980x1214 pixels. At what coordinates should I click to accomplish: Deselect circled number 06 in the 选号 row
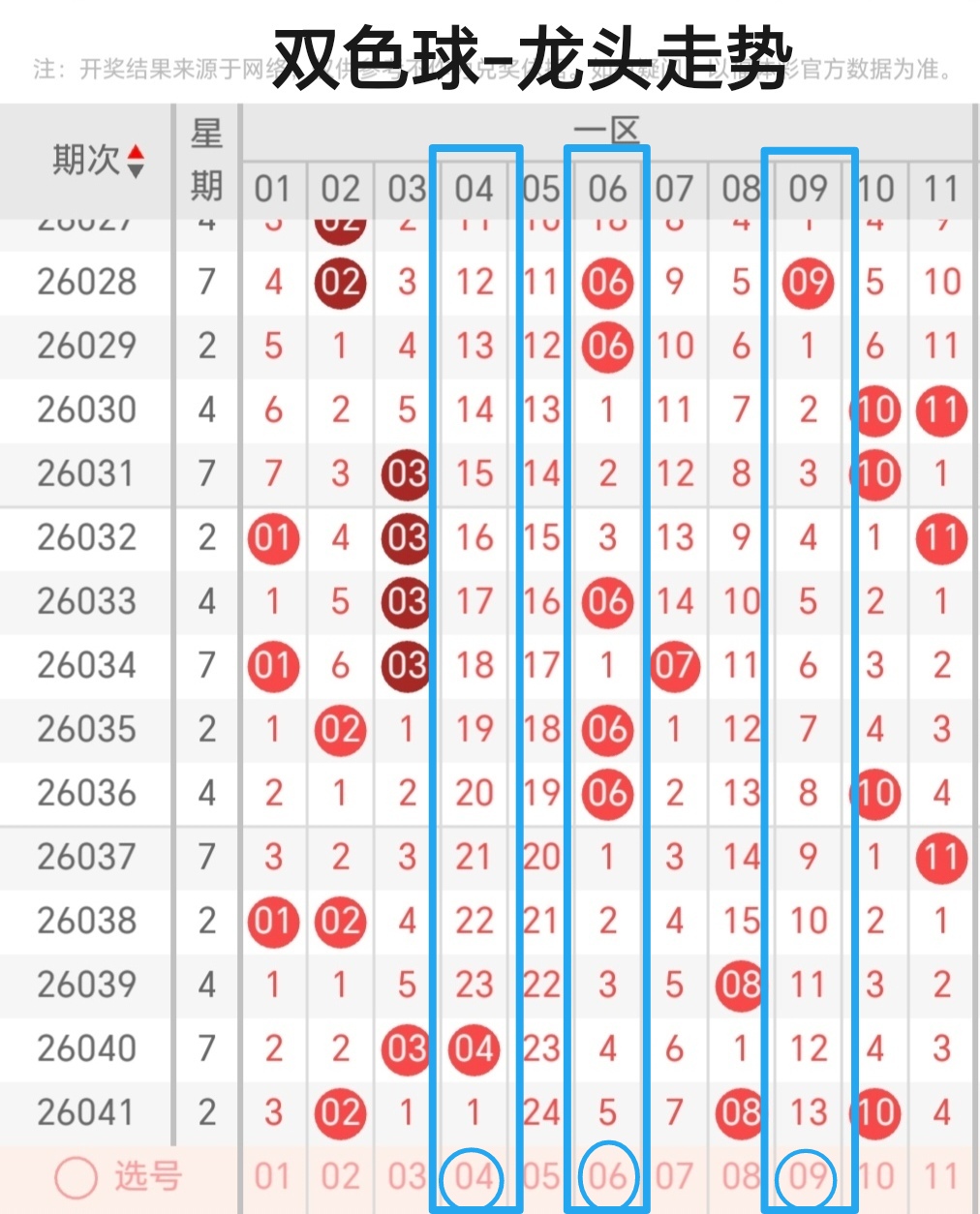pyautogui.click(x=607, y=1175)
